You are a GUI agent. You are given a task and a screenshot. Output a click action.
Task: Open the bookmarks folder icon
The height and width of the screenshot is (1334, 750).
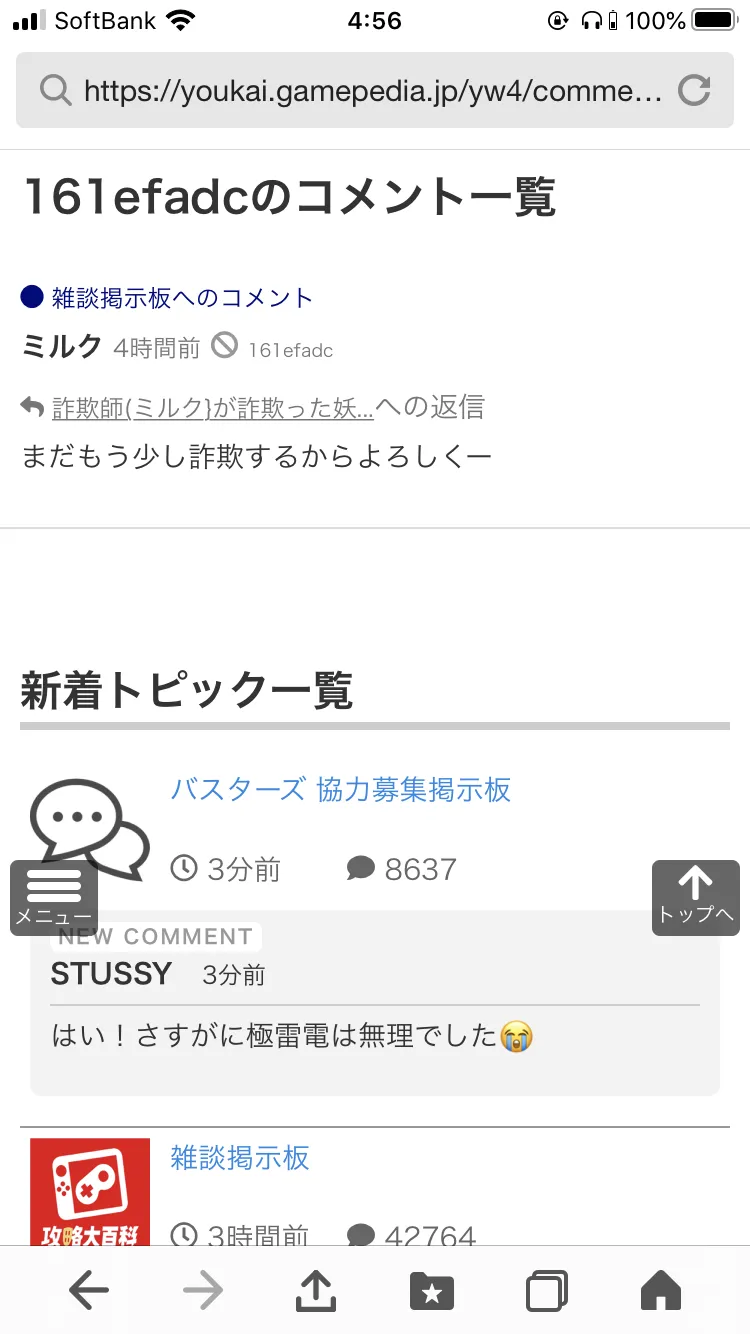432,1291
